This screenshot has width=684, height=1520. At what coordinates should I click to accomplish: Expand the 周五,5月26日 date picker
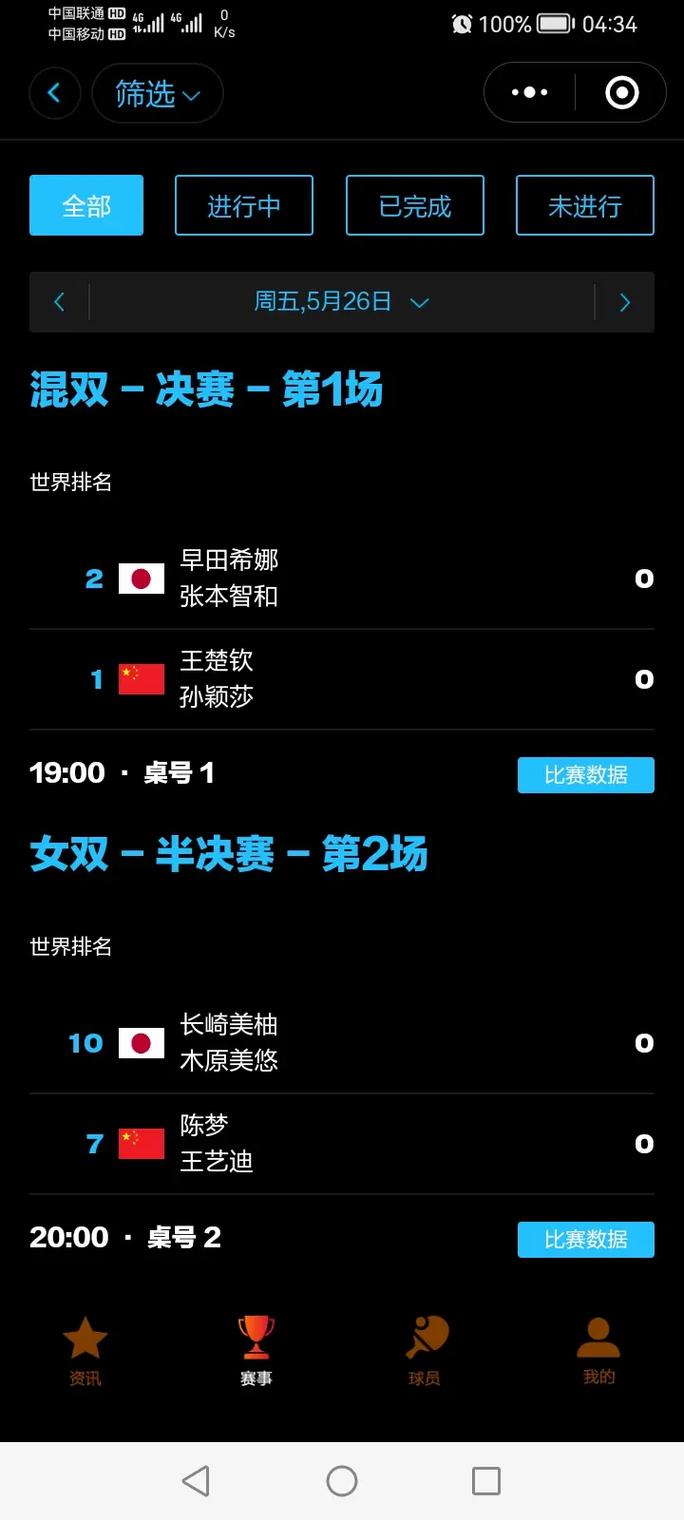(x=341, y=302)
